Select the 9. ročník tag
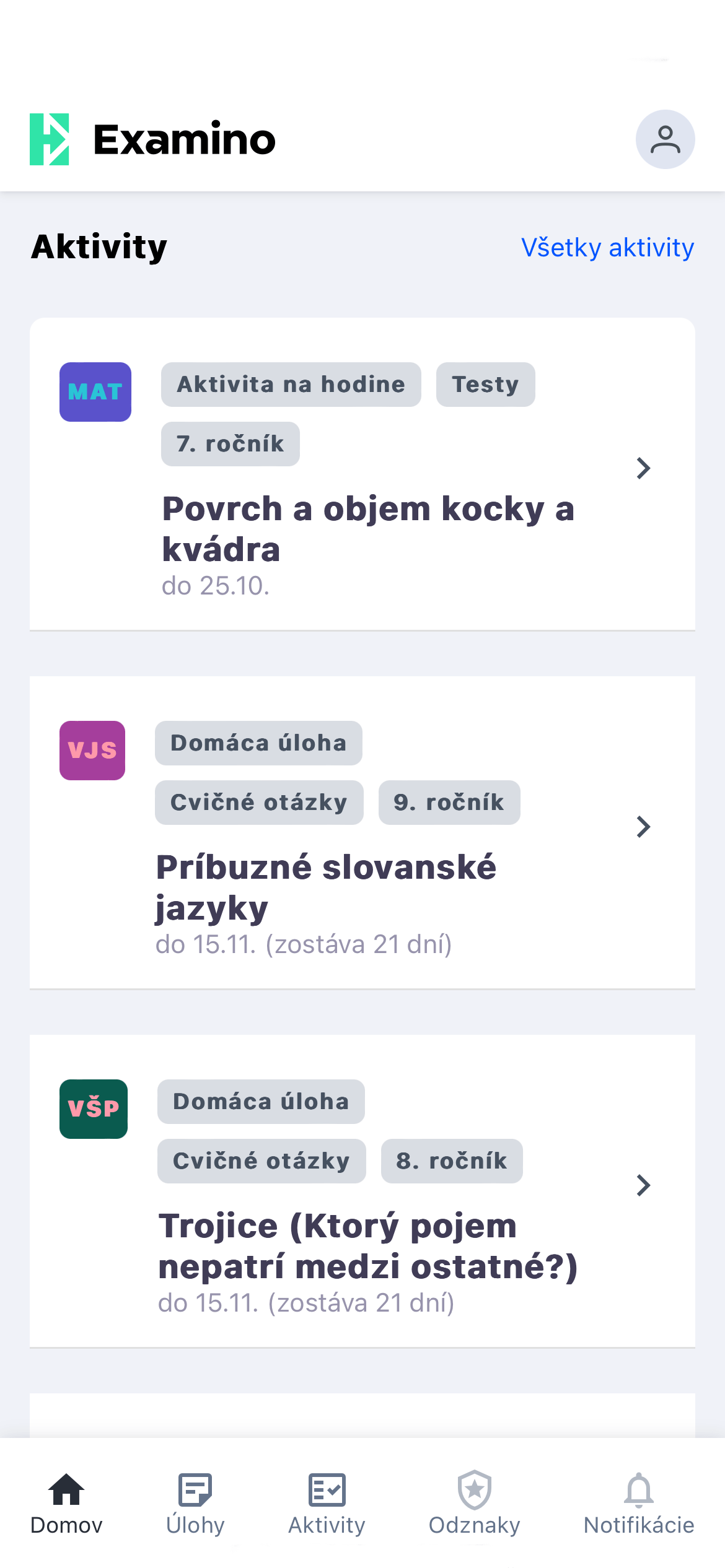Viewport: 725px width, 1568px height. (x=449, y=802)
